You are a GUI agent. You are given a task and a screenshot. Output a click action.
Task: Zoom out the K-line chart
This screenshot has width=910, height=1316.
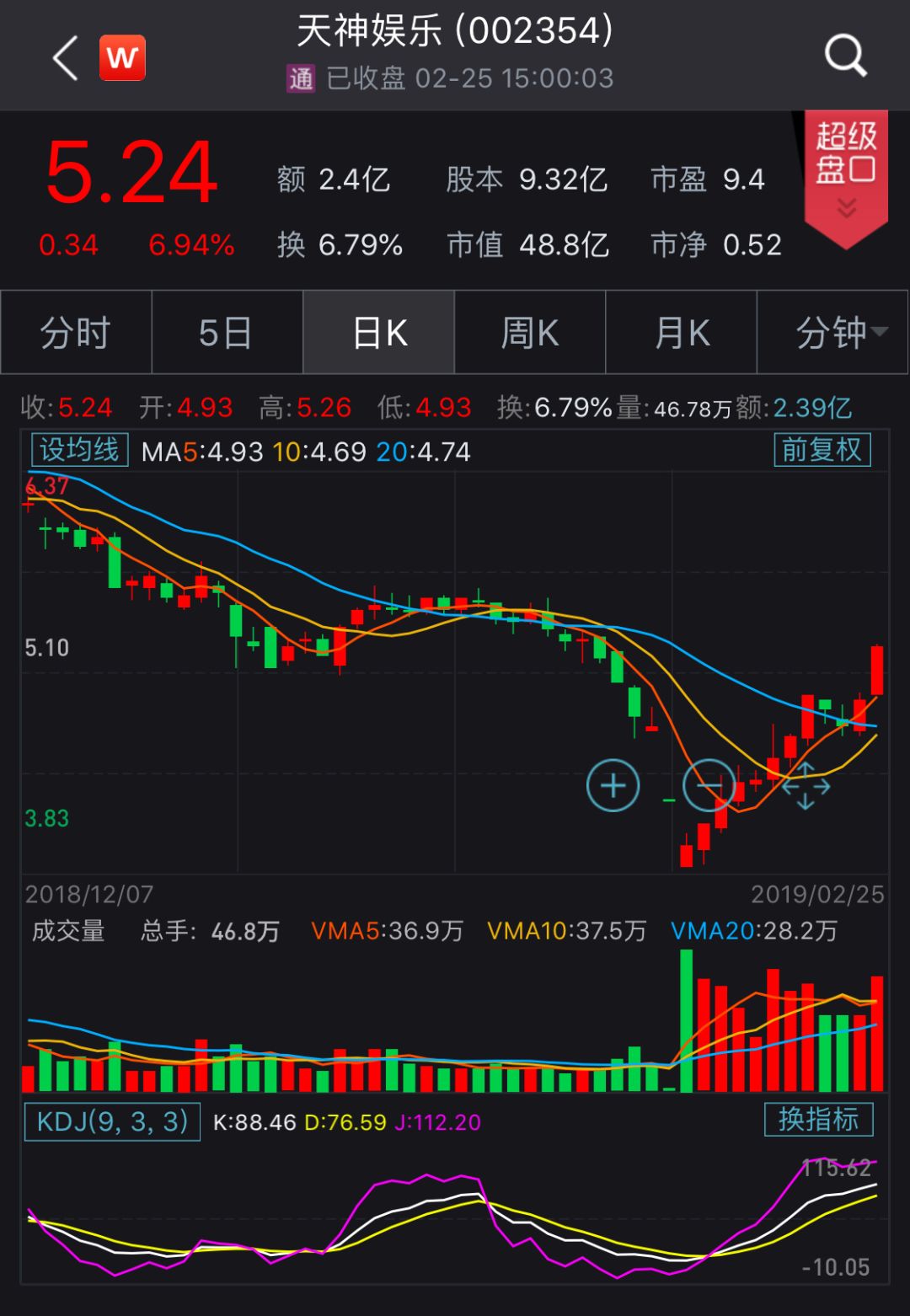[709, 785]
